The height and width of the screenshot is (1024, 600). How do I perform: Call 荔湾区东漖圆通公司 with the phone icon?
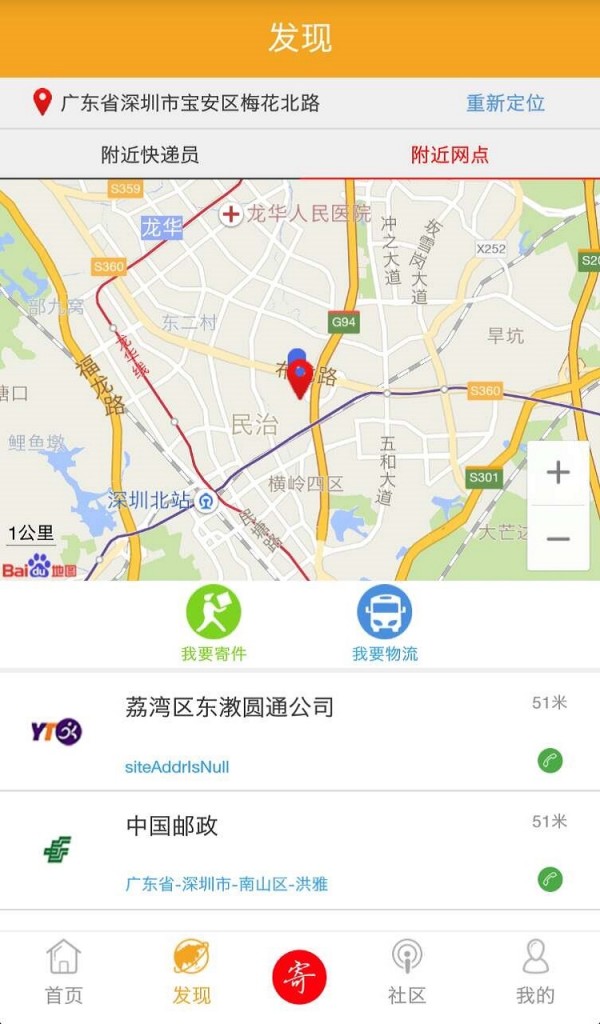(x=550, y=761)
